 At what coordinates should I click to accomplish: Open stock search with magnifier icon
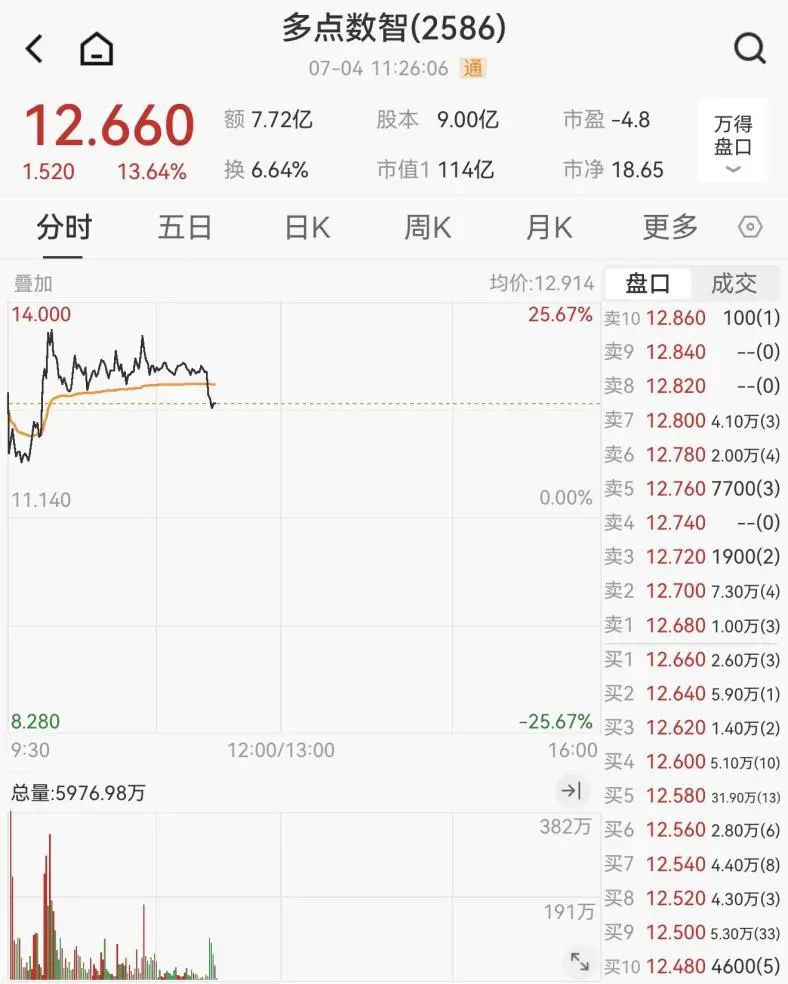point(749,47)
